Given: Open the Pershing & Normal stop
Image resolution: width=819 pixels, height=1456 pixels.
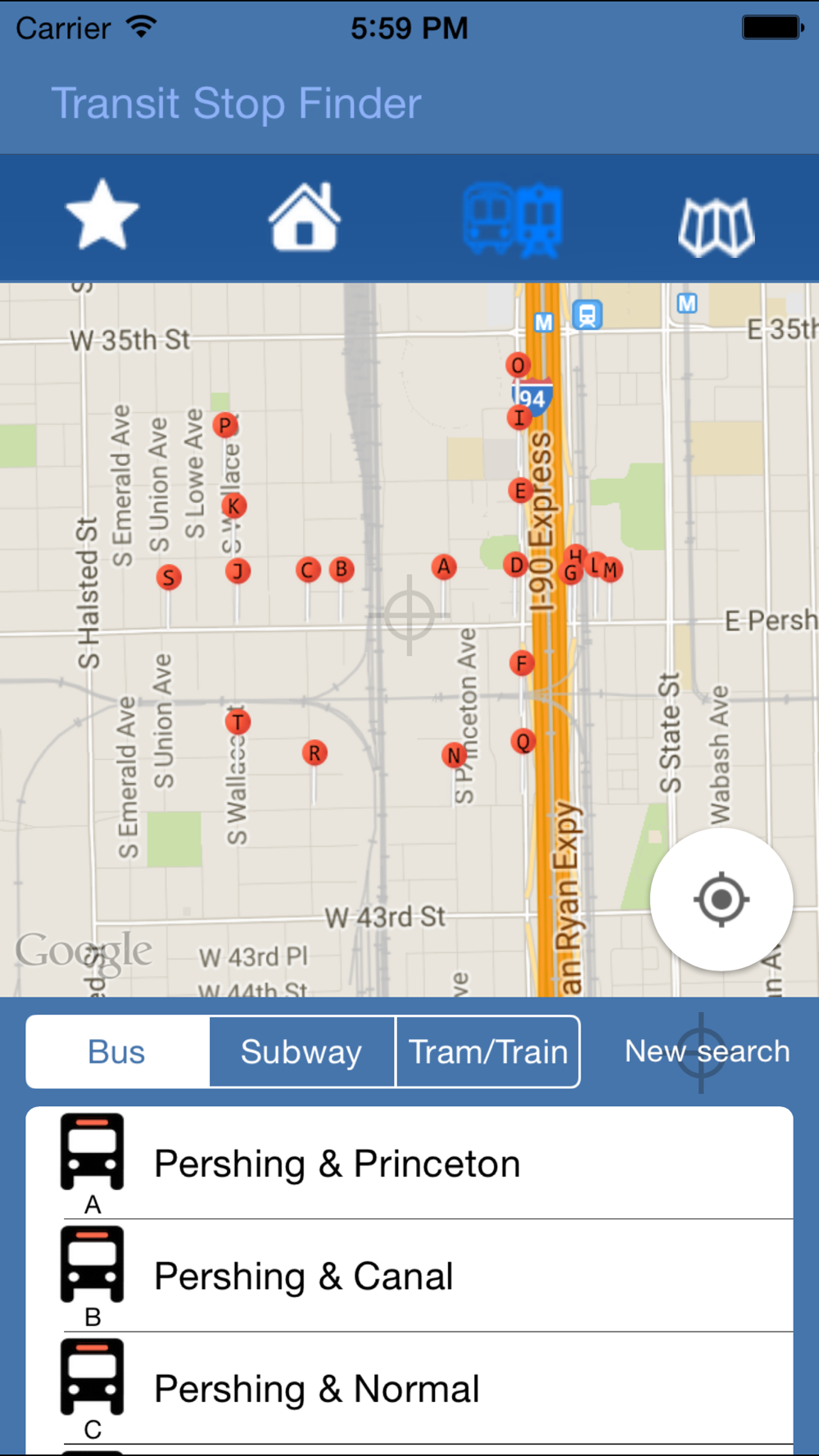Looking at the screenshot, I should 409,1389.
